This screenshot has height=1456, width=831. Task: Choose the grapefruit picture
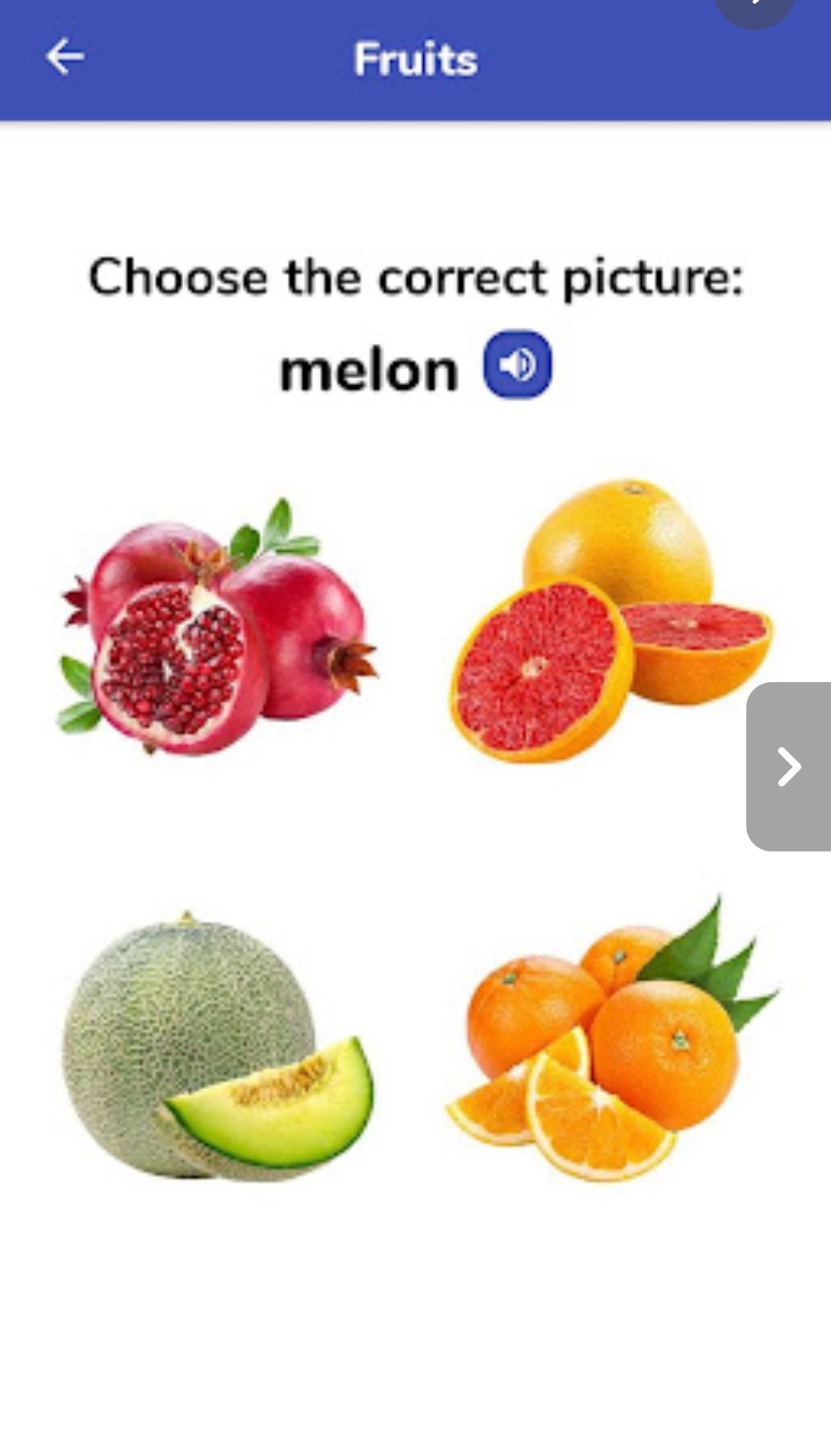point(608,621)
